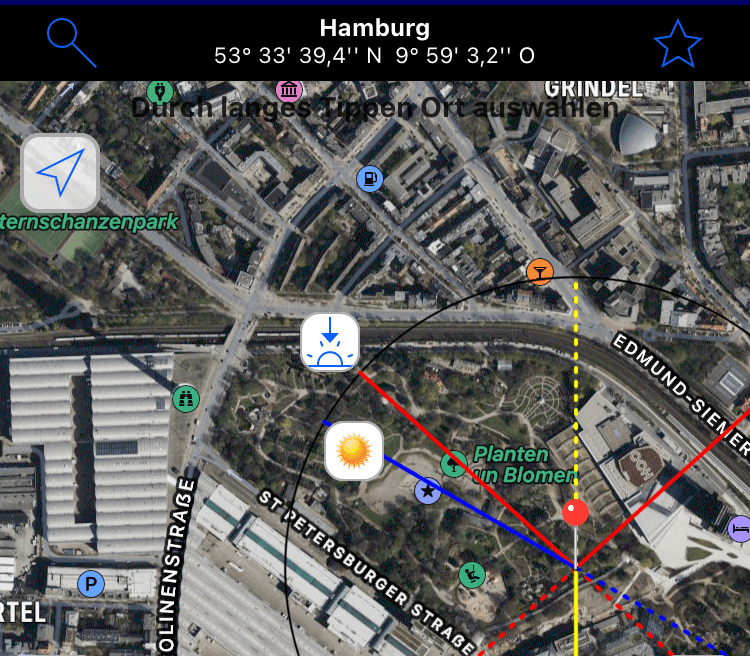This screenshot has height=656, width=750.
Task: Open the pink museum map marker
Action: pos(290,91)
